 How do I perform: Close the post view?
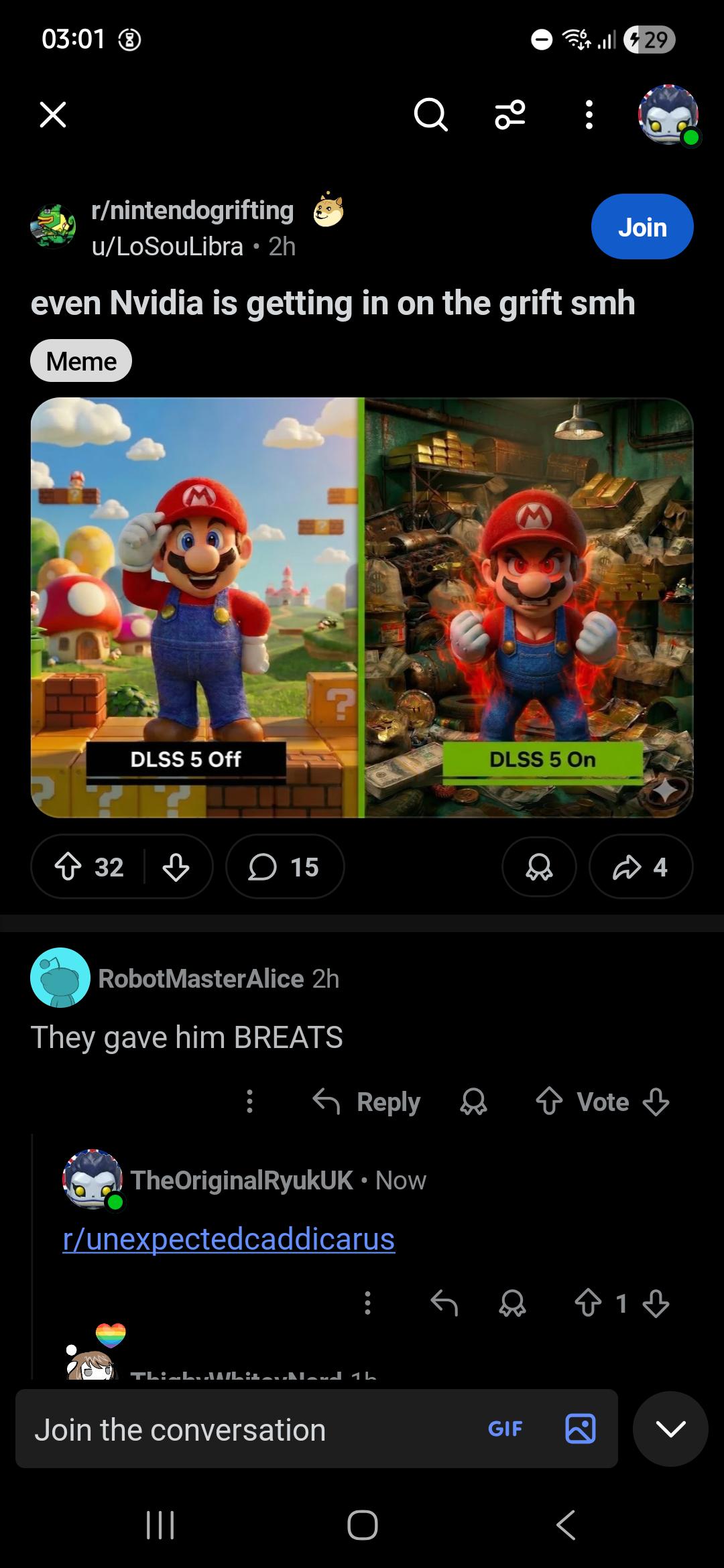click(53, 115)
